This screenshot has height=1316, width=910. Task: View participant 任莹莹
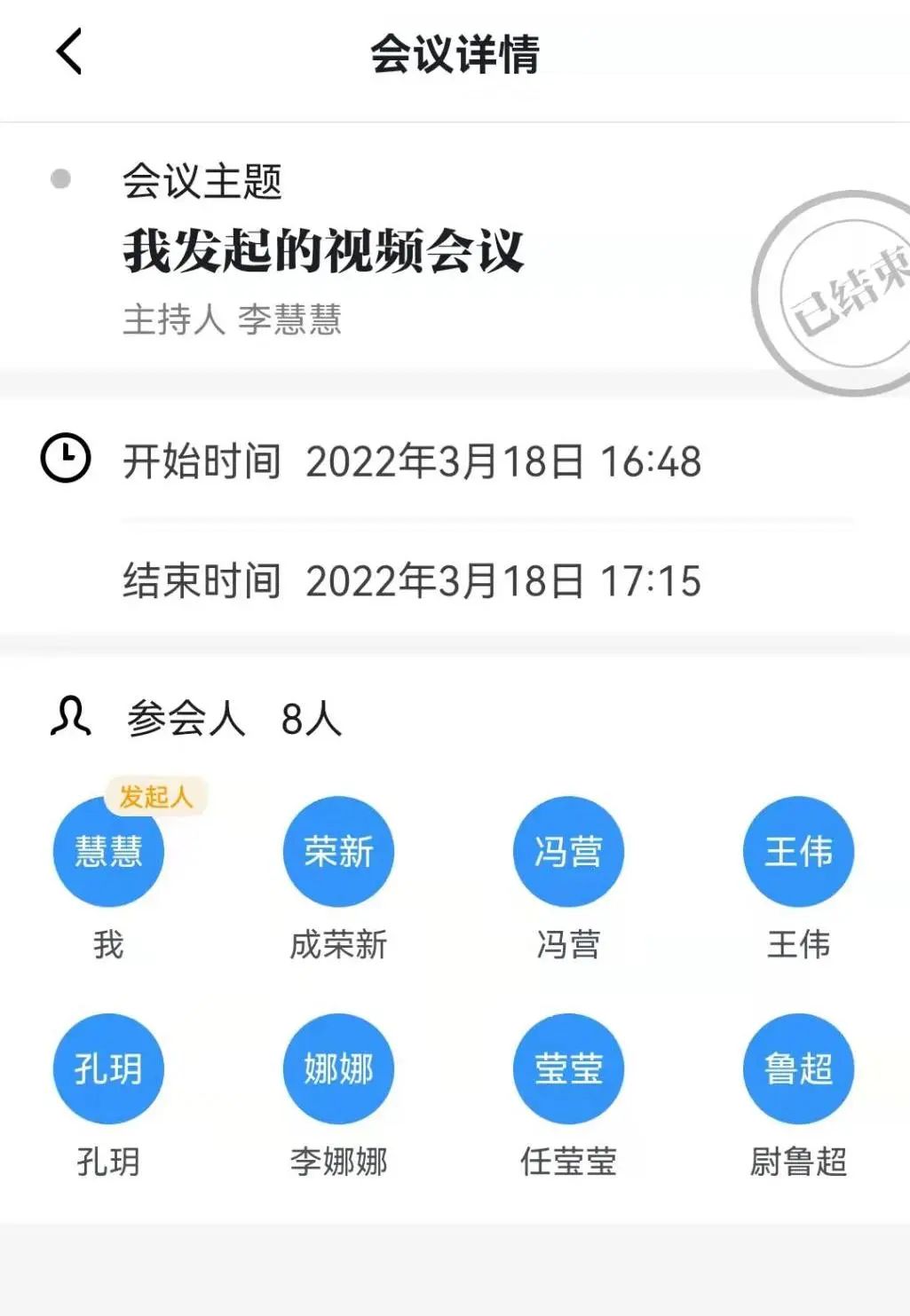tap(568, 1068)
